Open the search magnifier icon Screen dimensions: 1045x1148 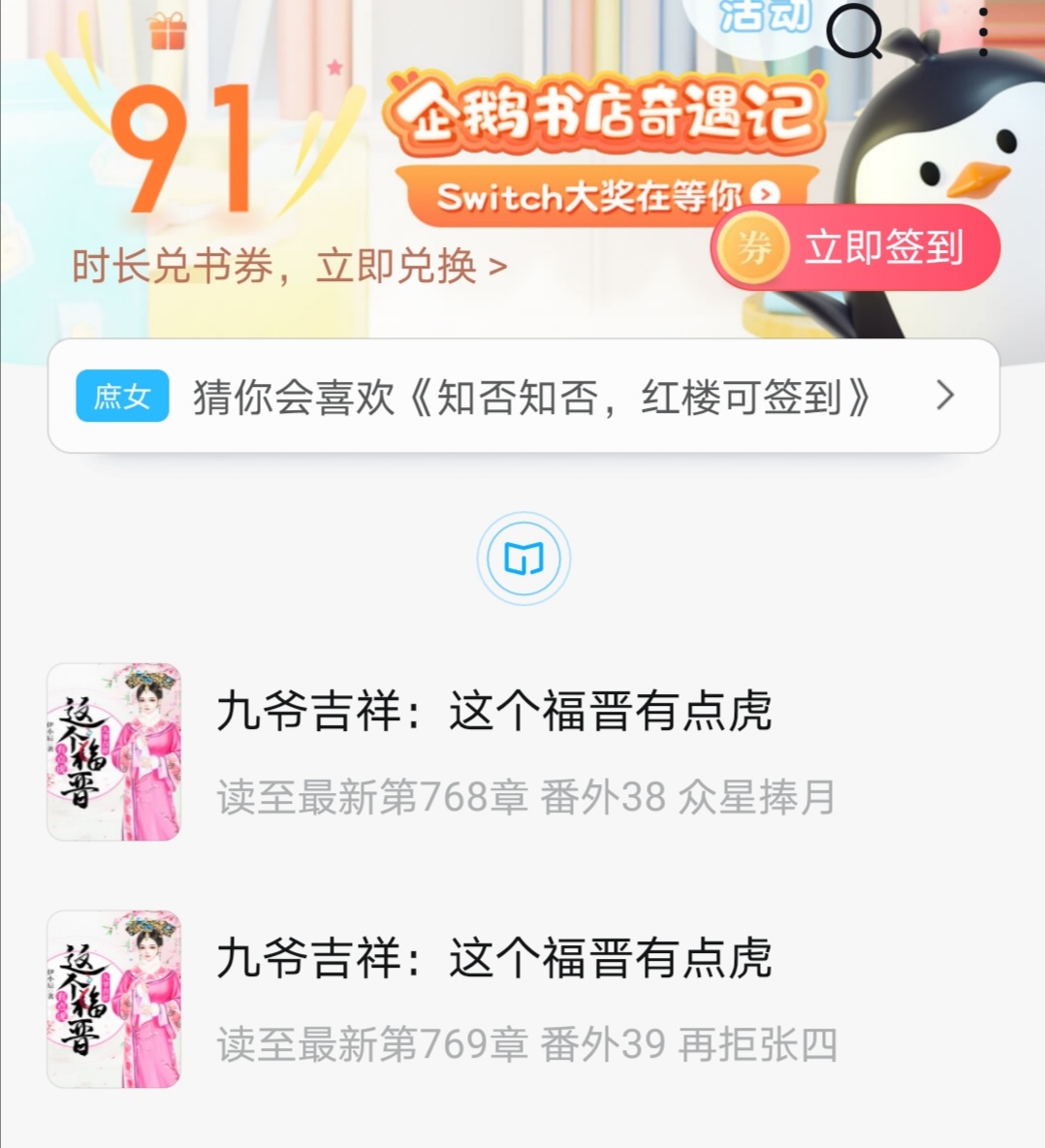(853, 31)
